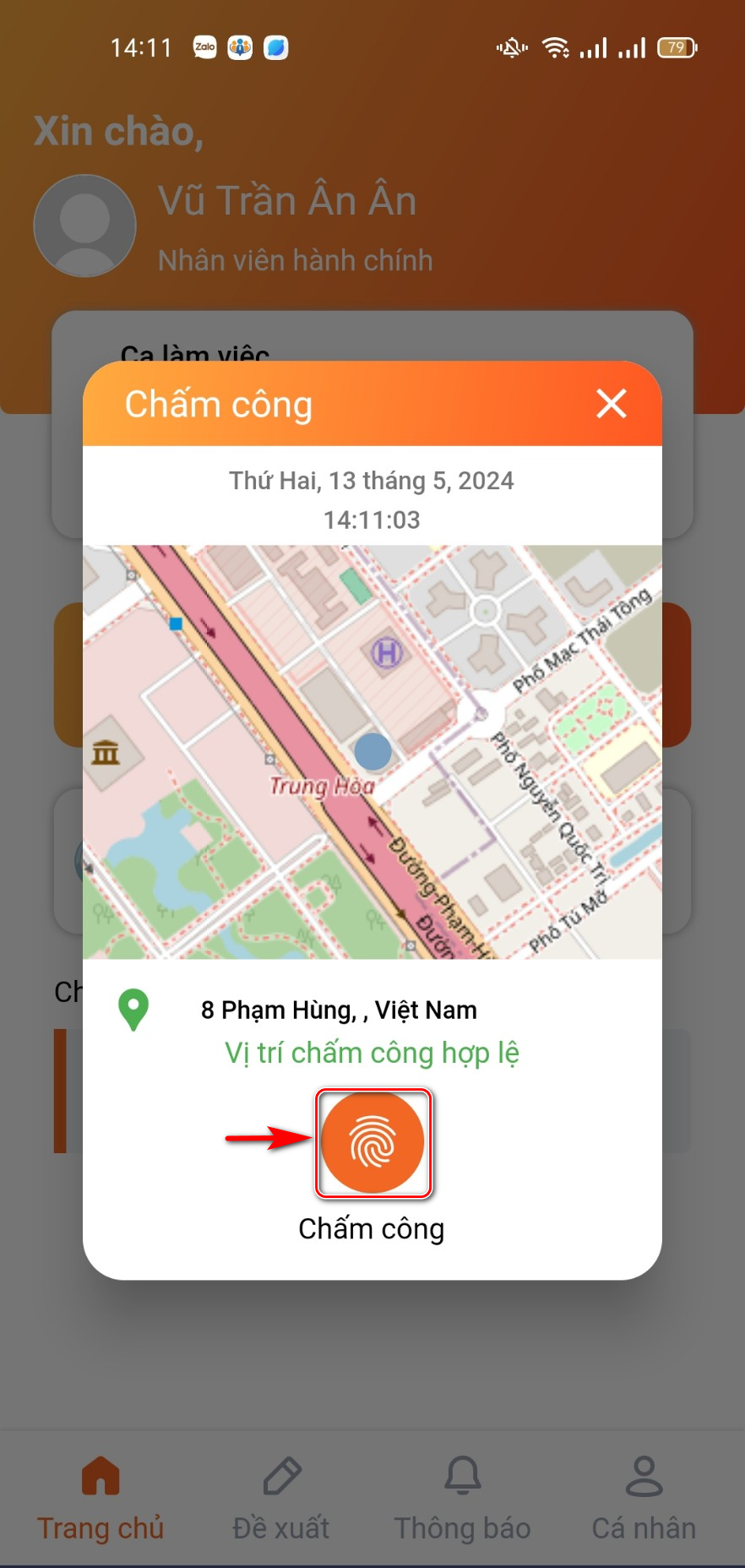Viewport: 745px width, 1568px height.
Task: Open the Cá nhân tab
Action: coord(644,1499)
